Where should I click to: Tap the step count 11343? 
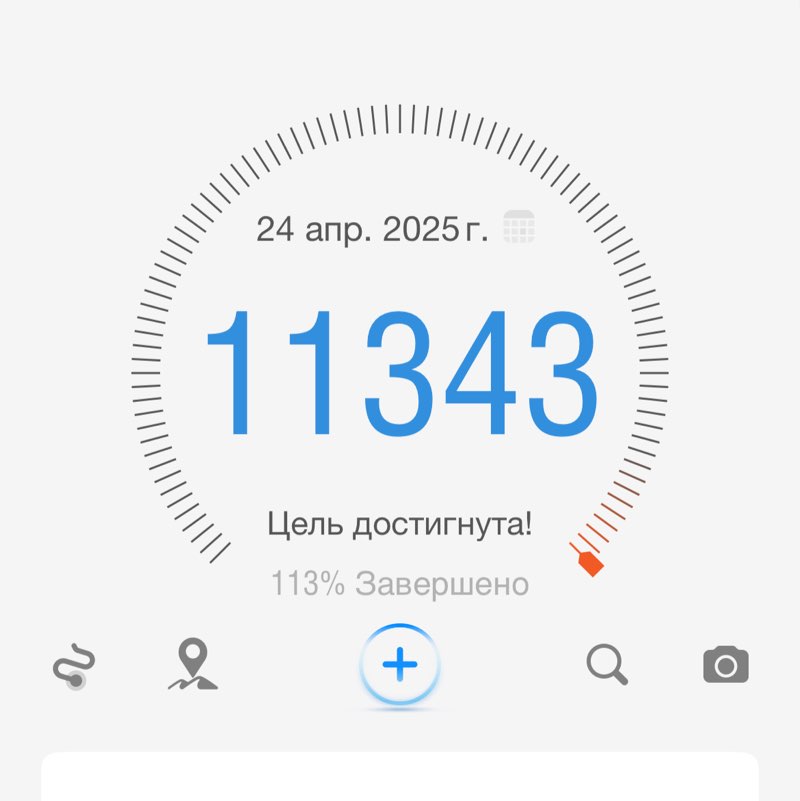pyautogui.click(x=400, y=370)
